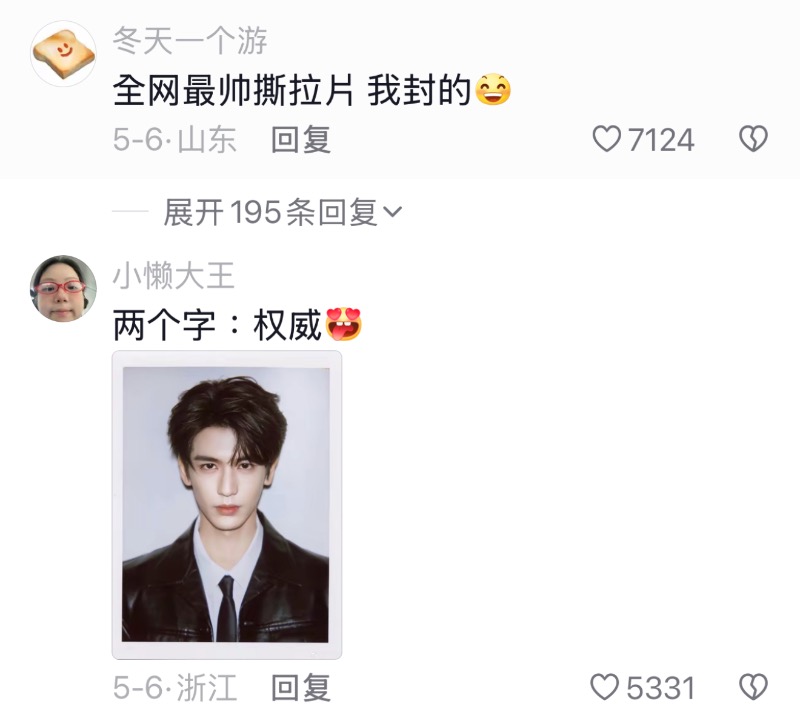Reply to 小懒大王's comment

300,687
